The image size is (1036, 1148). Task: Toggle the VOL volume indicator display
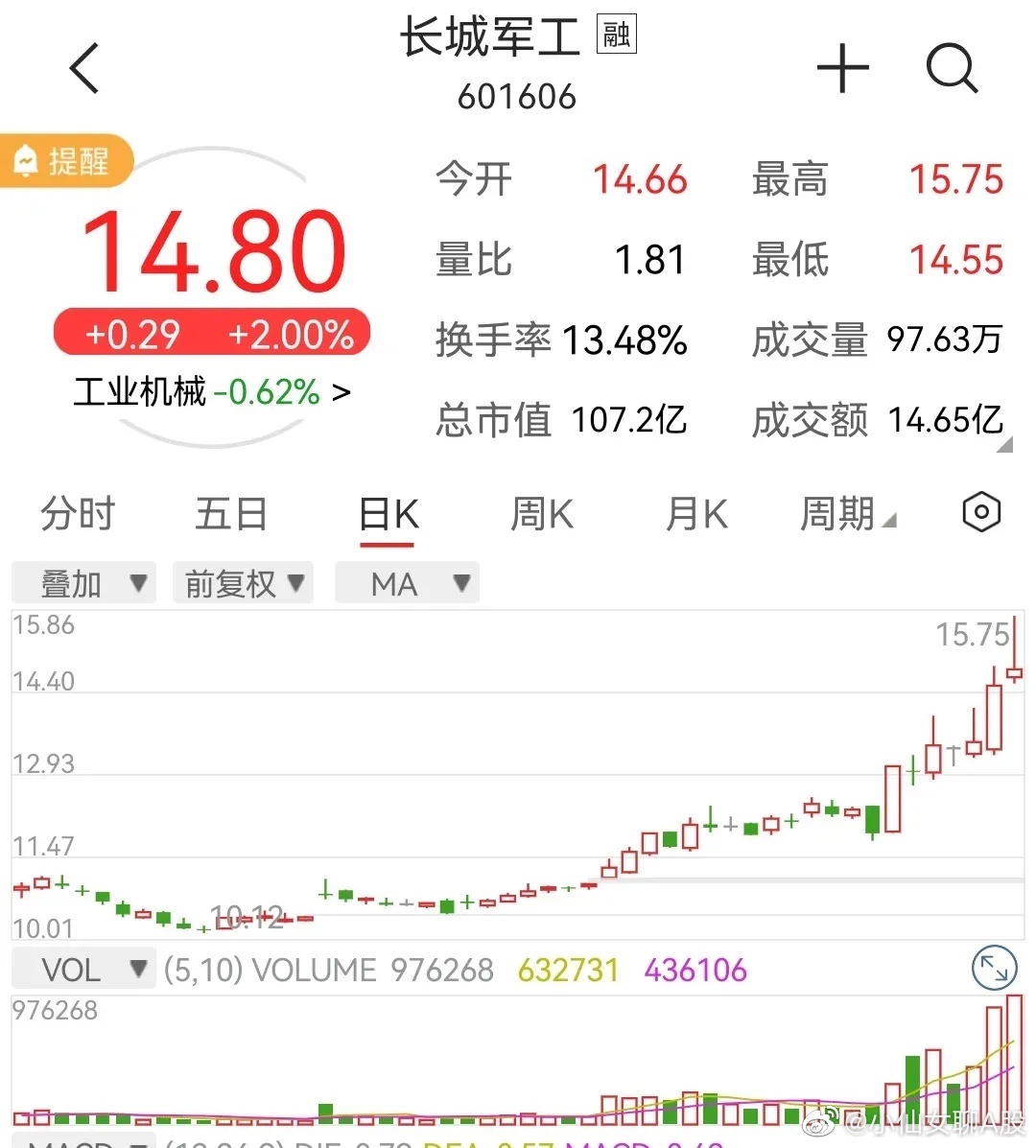coord(72,969)
